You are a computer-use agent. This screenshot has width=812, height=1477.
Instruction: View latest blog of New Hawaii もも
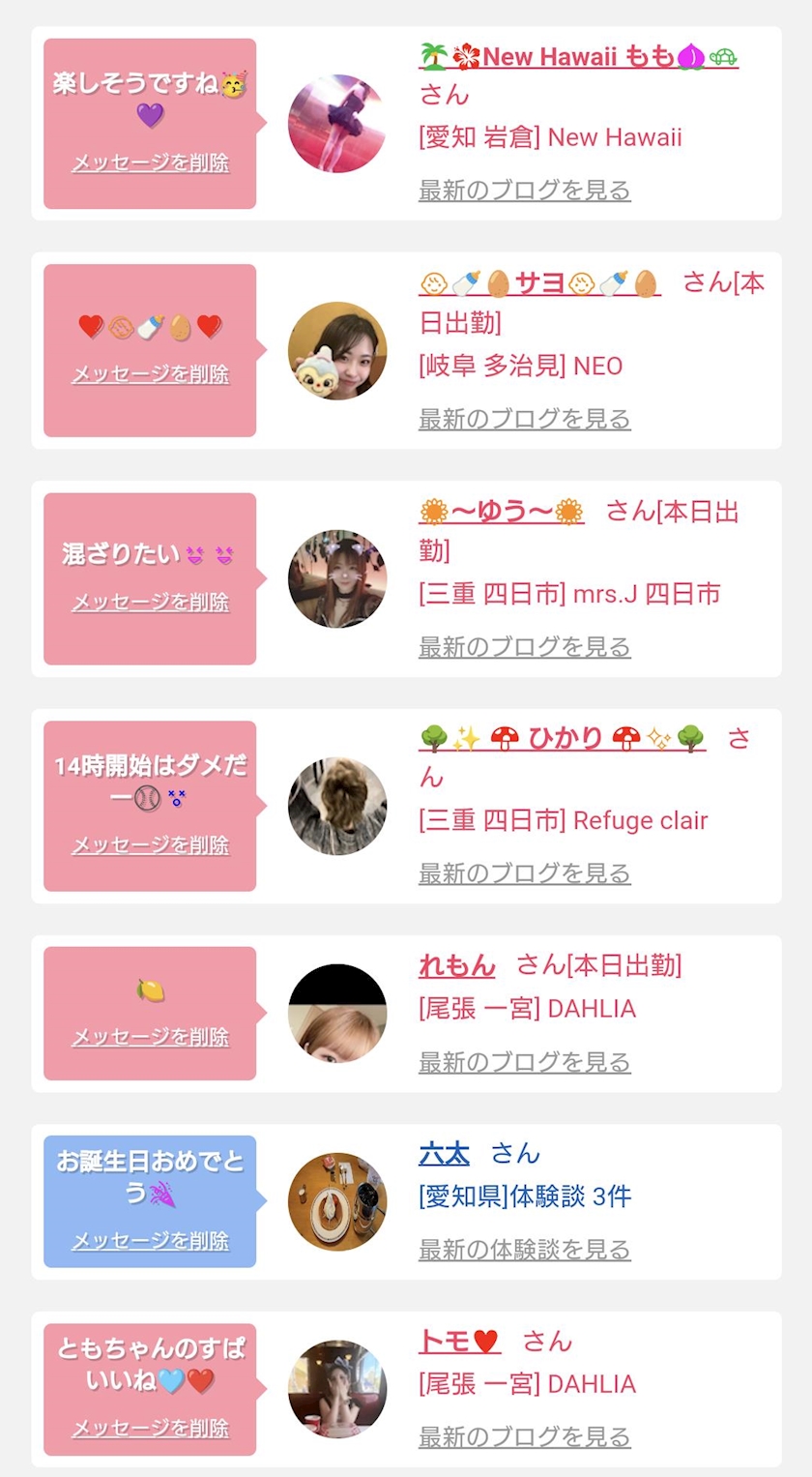524,190
